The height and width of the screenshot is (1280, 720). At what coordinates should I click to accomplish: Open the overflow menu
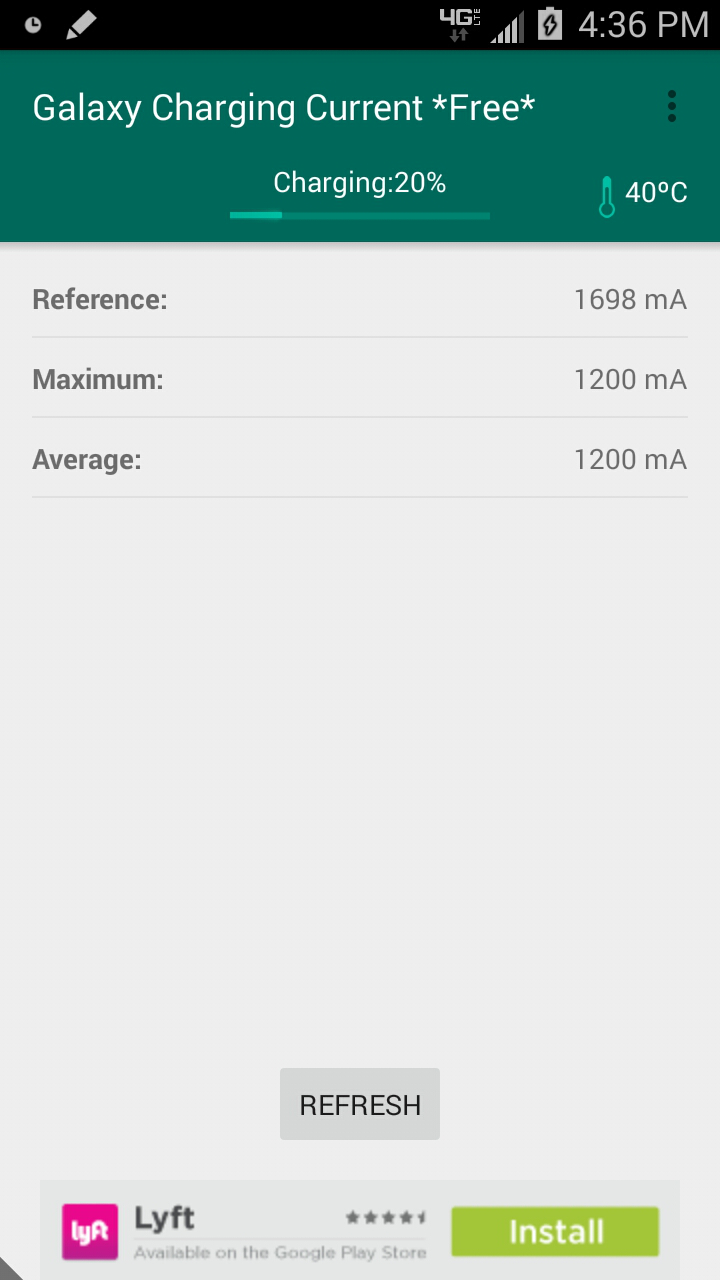click(x=671, y=107)
